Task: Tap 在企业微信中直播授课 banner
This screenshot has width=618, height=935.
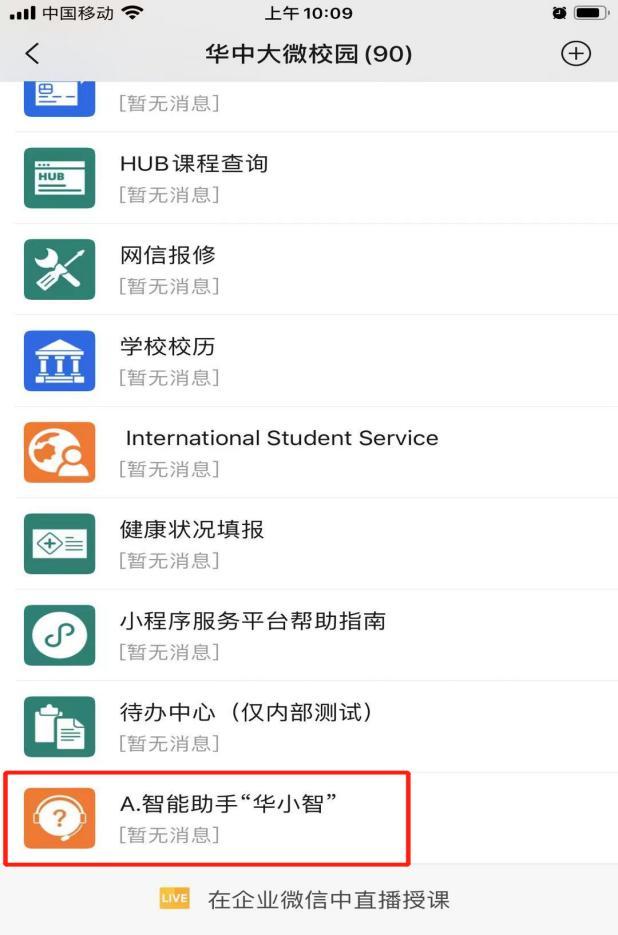Action: tap(308, 899)
